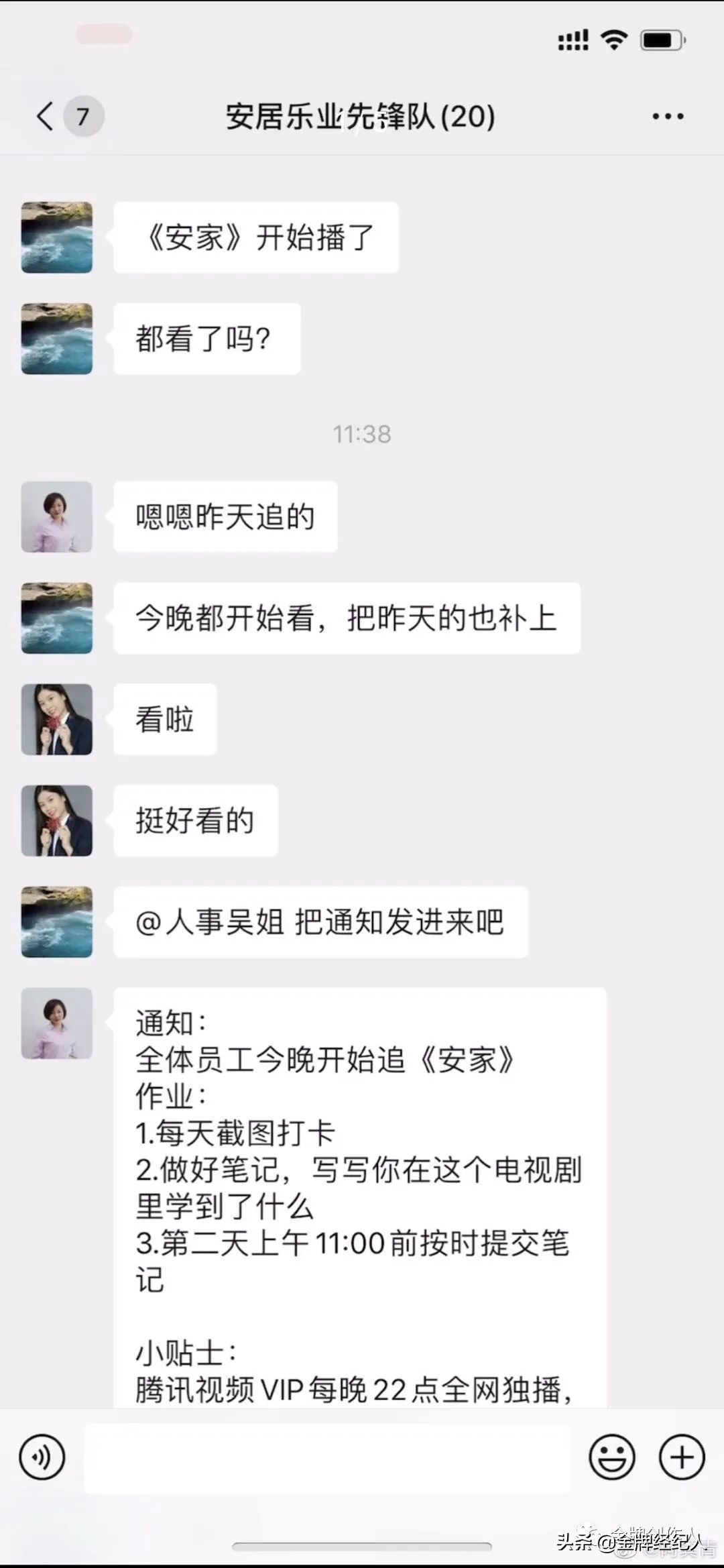Tap the battery indicator

click(662, 40)
